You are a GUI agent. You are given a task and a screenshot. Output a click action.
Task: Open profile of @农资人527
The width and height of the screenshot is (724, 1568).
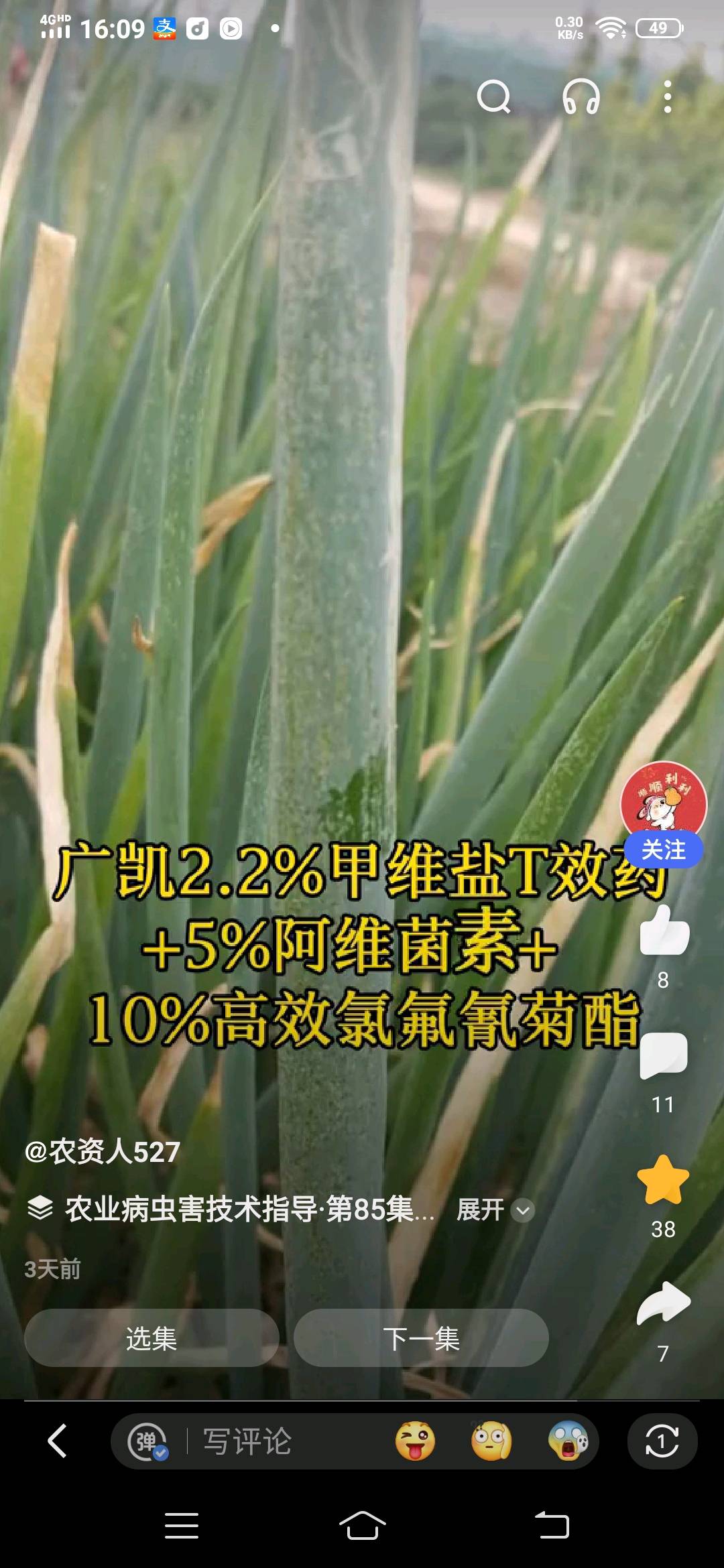103,1152
